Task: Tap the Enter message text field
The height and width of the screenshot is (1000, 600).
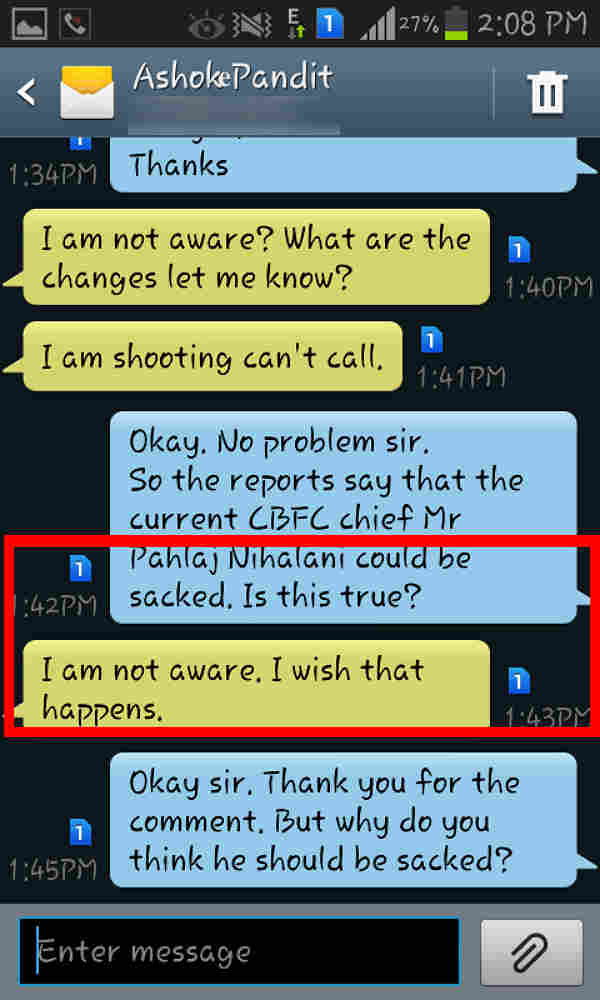Action: pyautogui.click(x=239, y=952)
